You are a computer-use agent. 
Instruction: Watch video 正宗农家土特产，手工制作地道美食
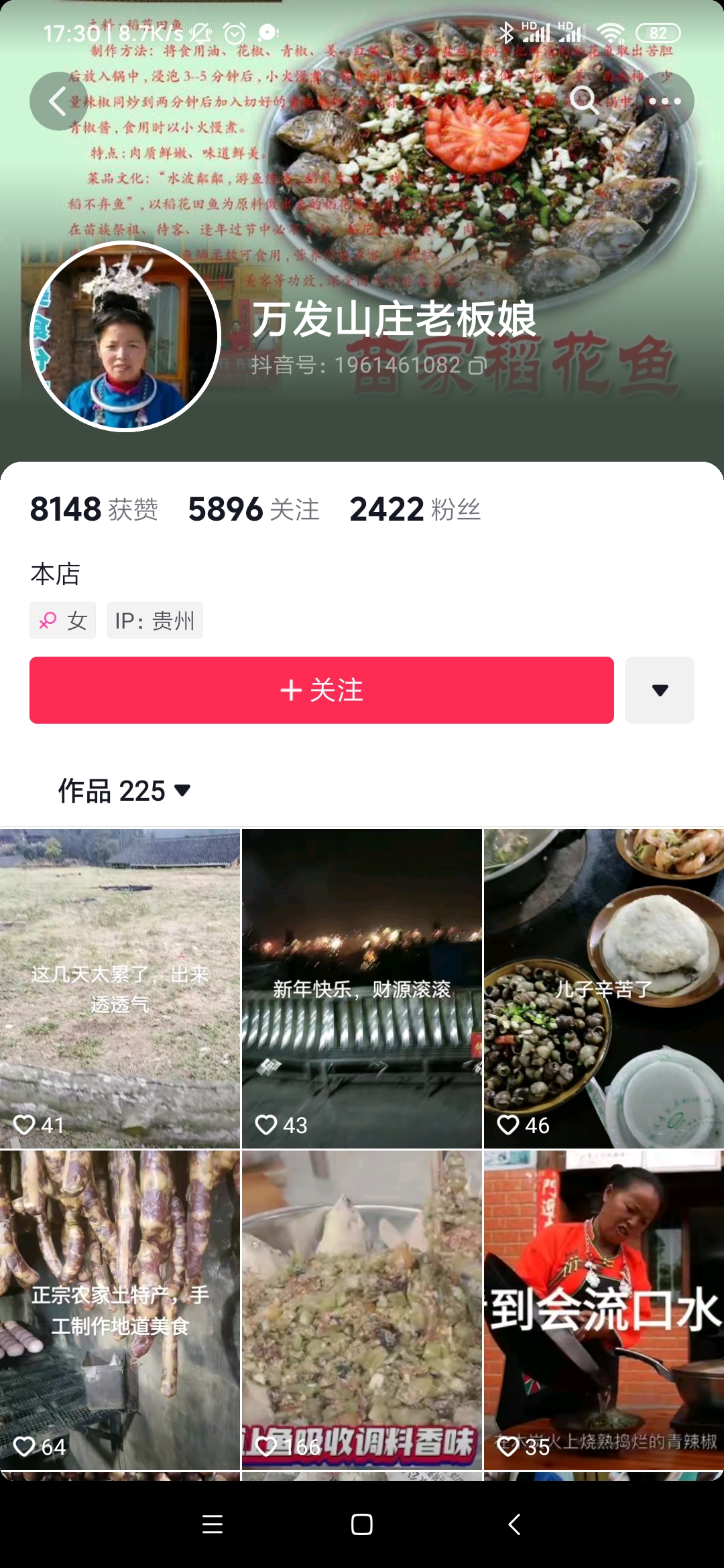pos(120,1310)
